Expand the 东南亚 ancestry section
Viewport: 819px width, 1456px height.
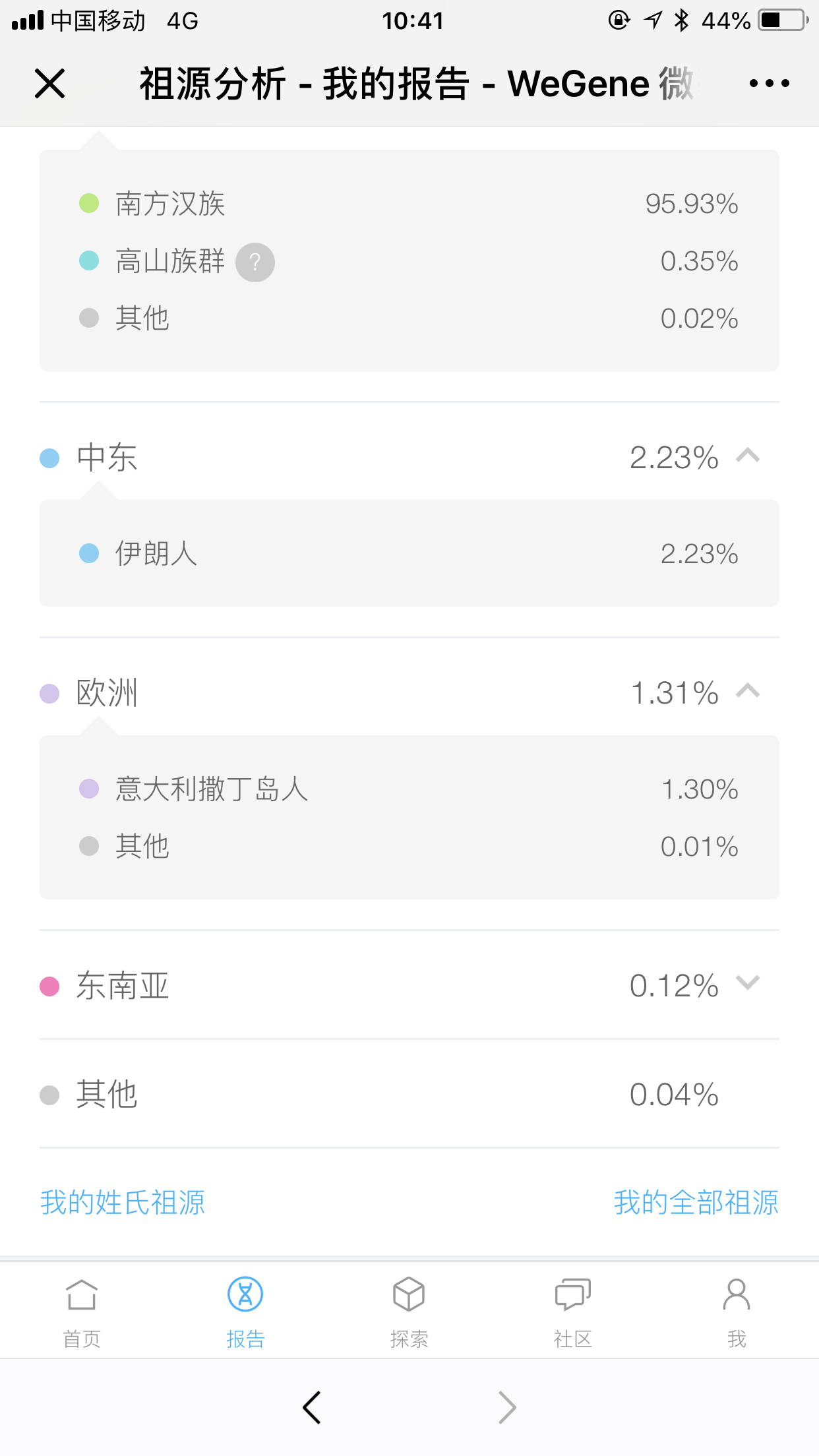click(x=748, y=983)
